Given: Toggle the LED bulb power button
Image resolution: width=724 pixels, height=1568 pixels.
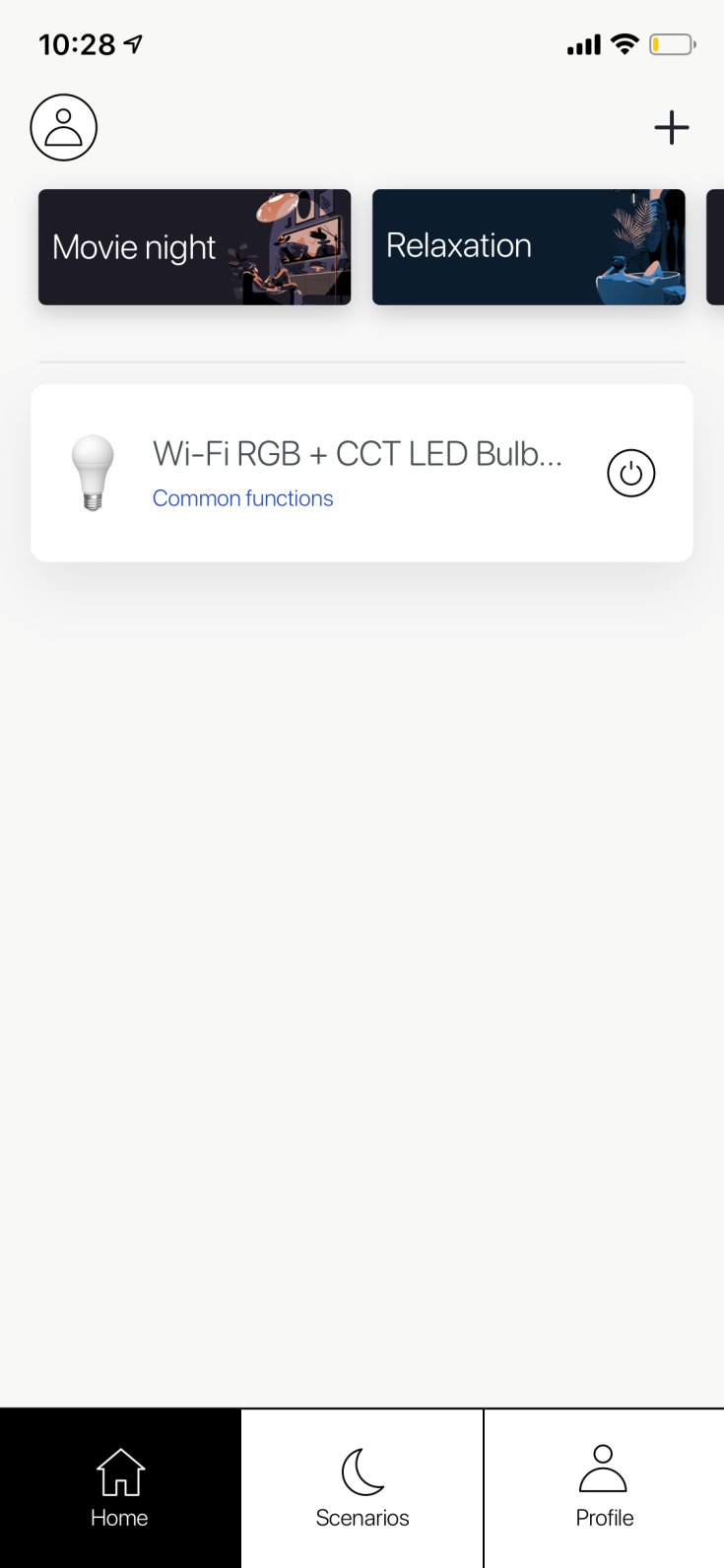Looking at the screenshot, I should (631, 474).
